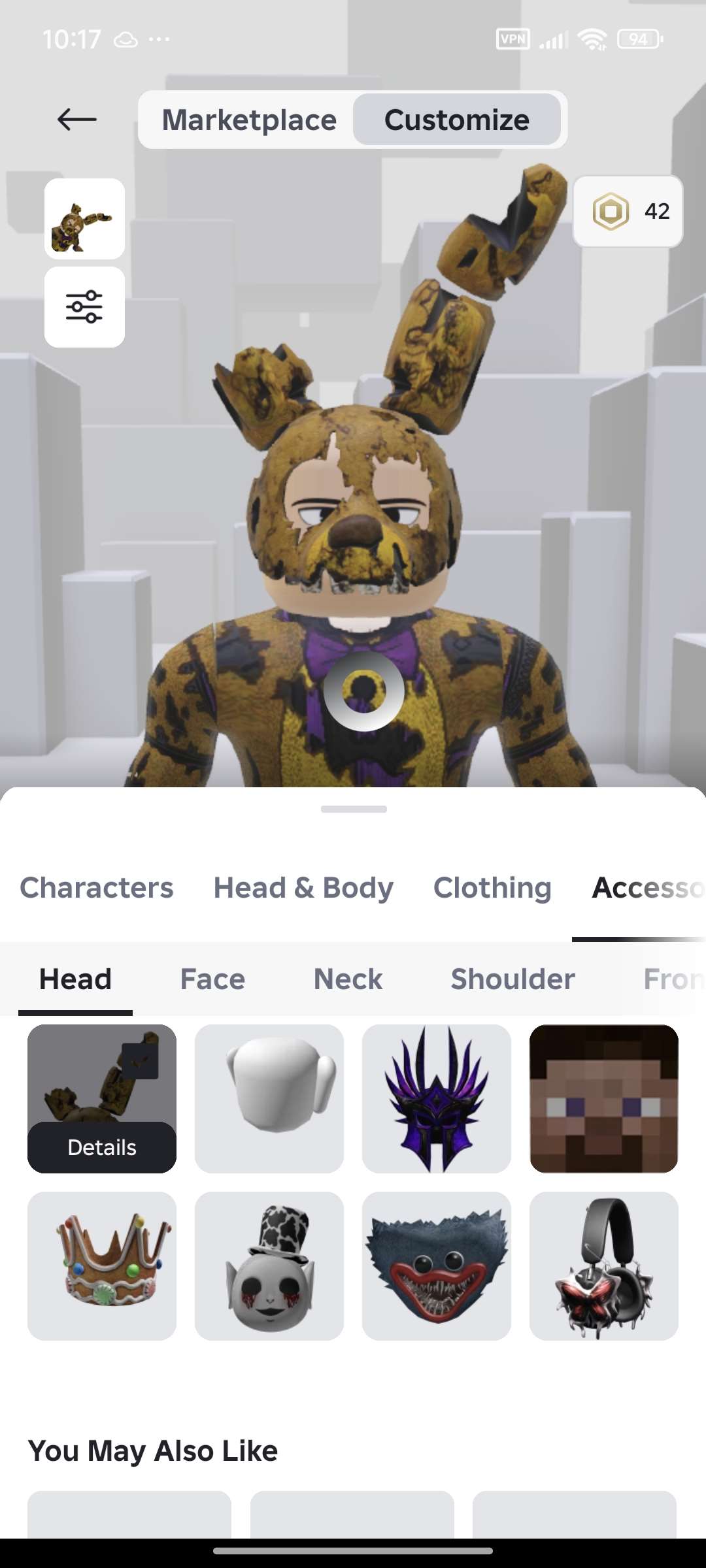Select the Slendytubby top-hat head accessory
706x1568 pixels.
pos(269,1266)
